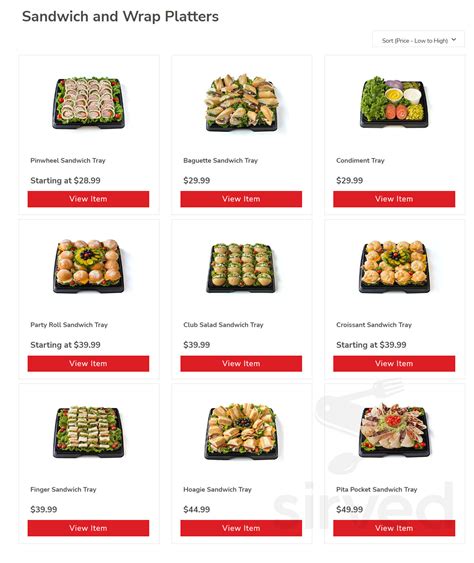Image resolution: width=474 pixels, height=563 pixels.
Task: Tap View Item under Condiment Tray
Action: click(x=394, y=199)
